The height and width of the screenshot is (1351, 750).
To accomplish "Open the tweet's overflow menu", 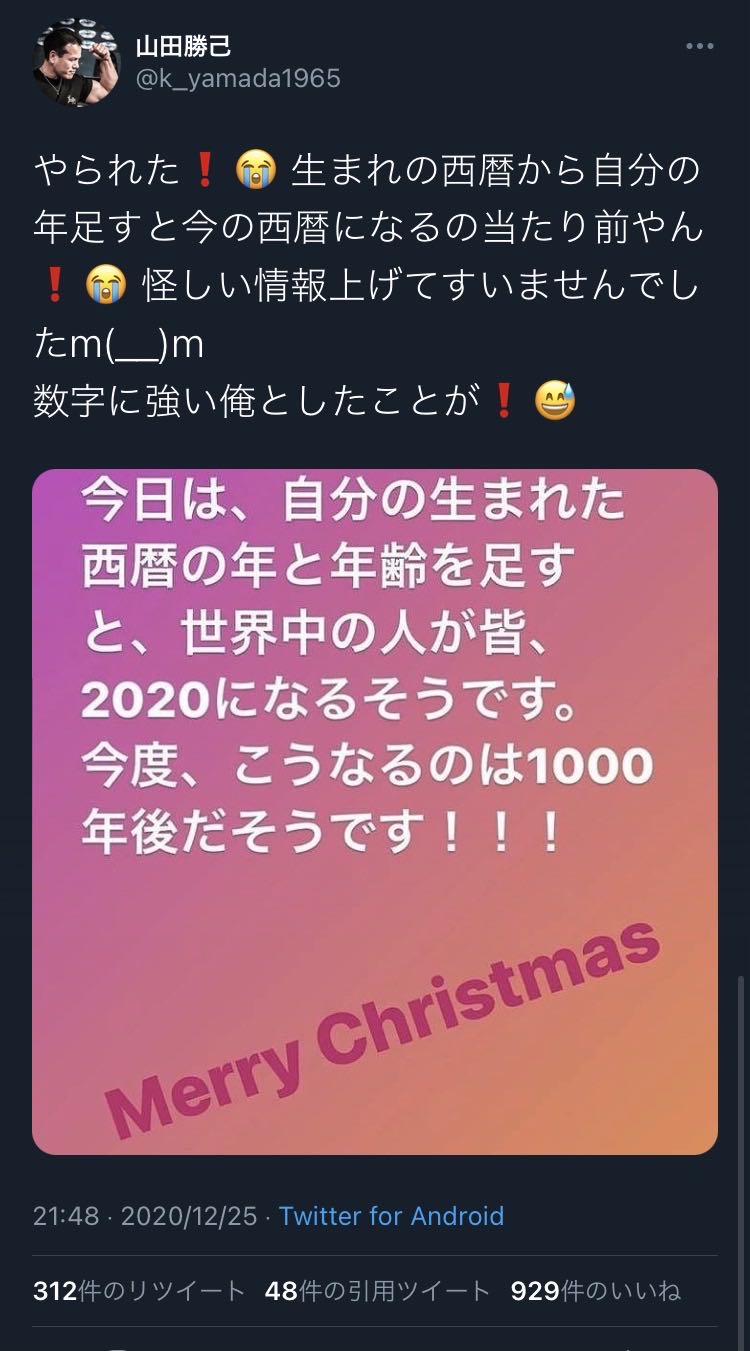I will (x=699, y=47).
